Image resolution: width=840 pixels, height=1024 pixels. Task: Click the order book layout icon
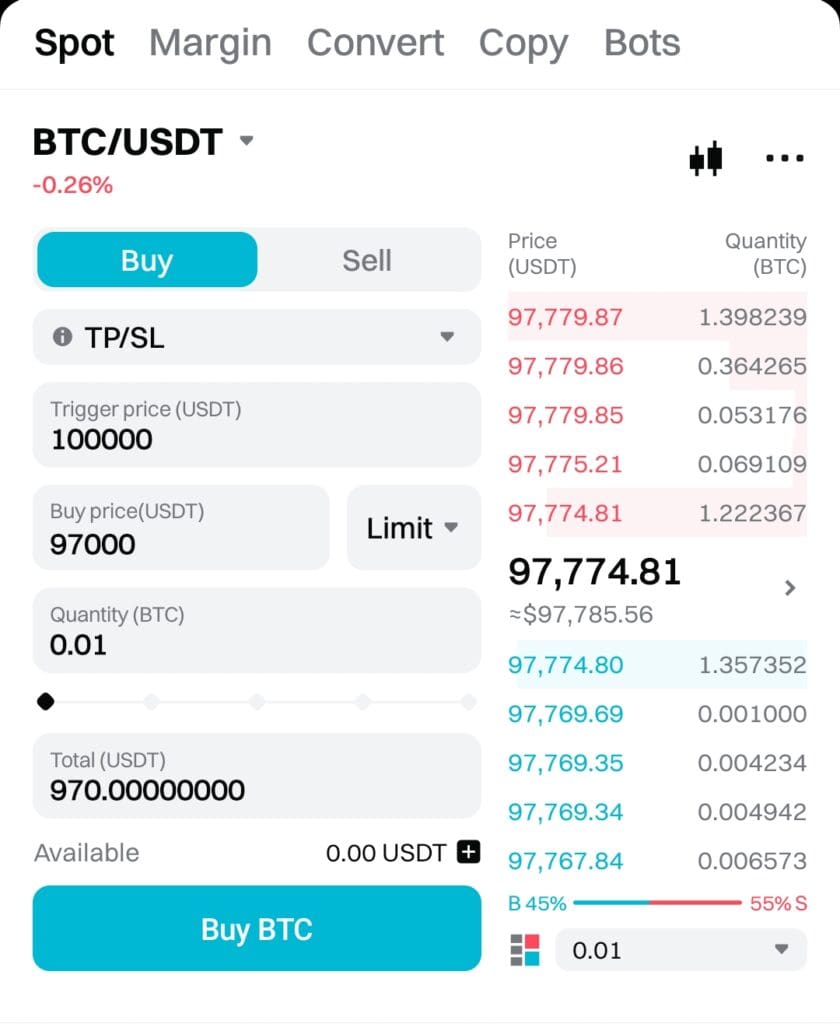tap(523, 950)
